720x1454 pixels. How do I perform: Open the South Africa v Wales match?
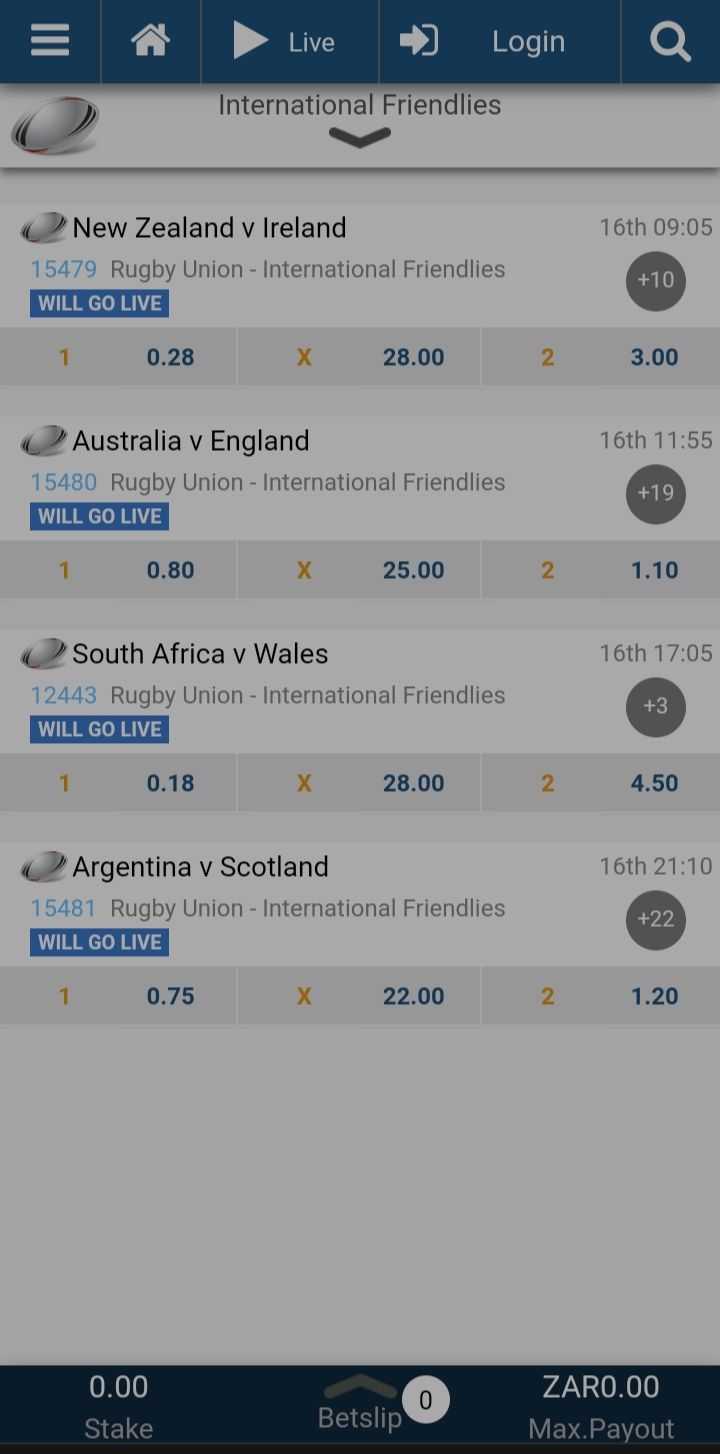point(200,654)
